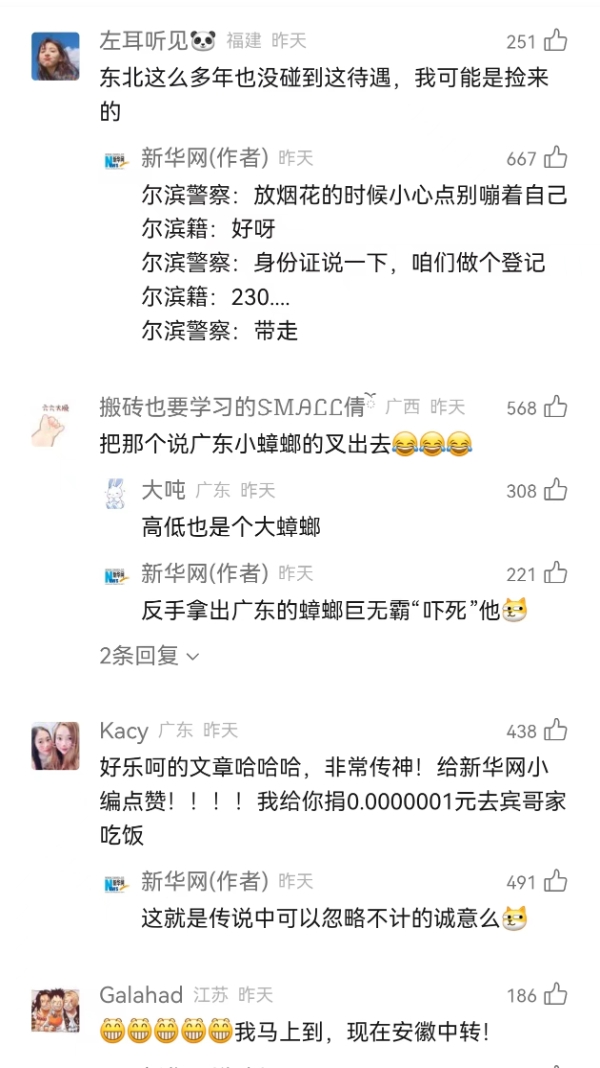Like 新华网's reply about 蟑螂巨无霸
Viewport: 600px width, 1068px height.
[x=556, y=573]
